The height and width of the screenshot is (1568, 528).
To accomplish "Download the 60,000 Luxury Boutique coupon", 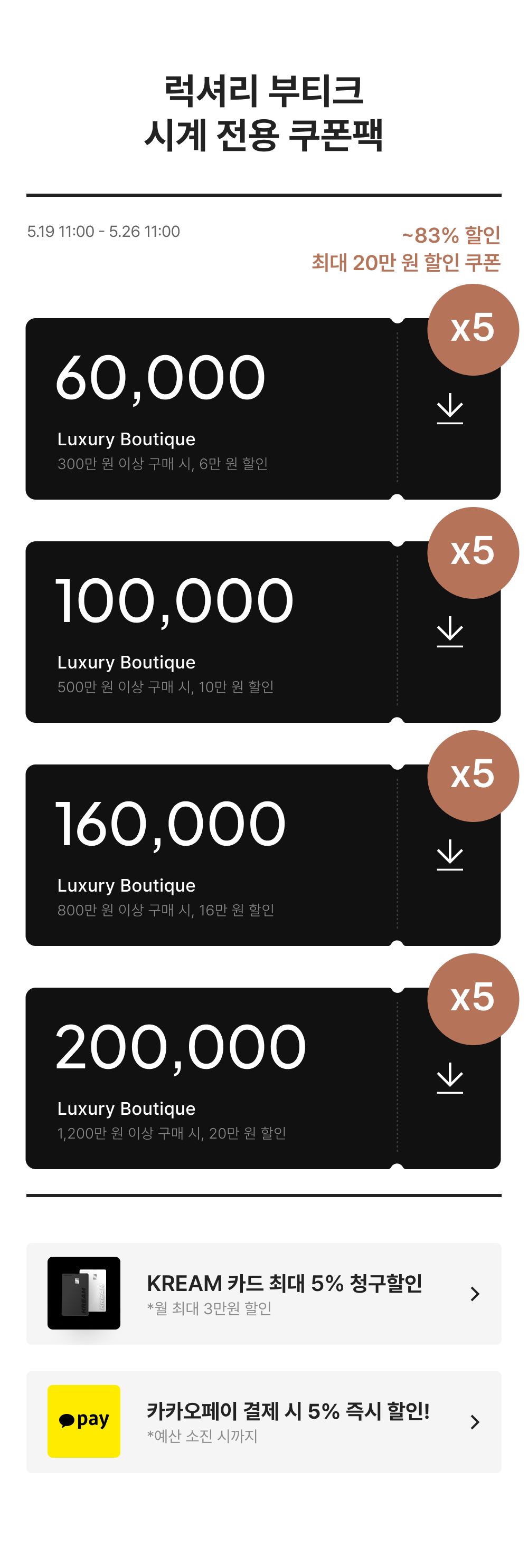I will pos(450,408).
